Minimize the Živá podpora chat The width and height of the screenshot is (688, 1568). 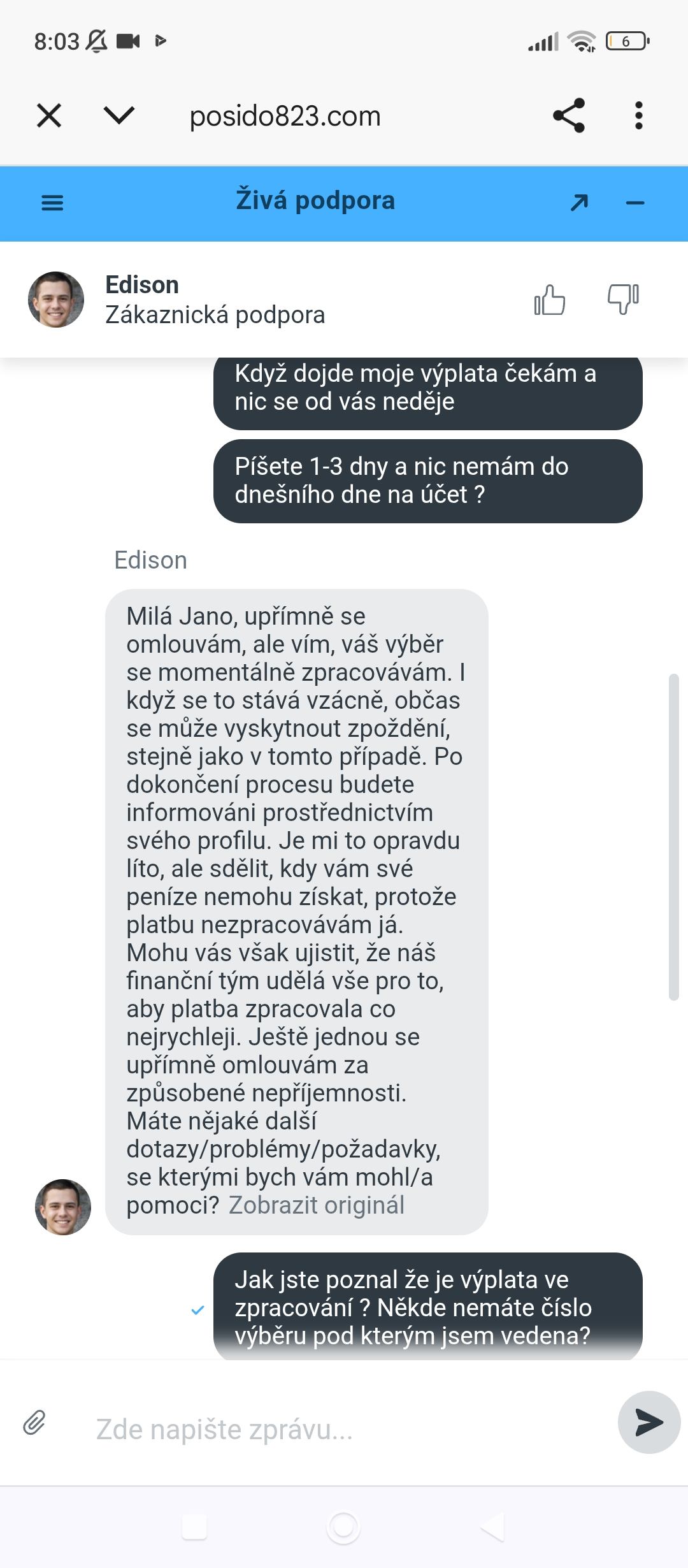(x=635, y=203)
